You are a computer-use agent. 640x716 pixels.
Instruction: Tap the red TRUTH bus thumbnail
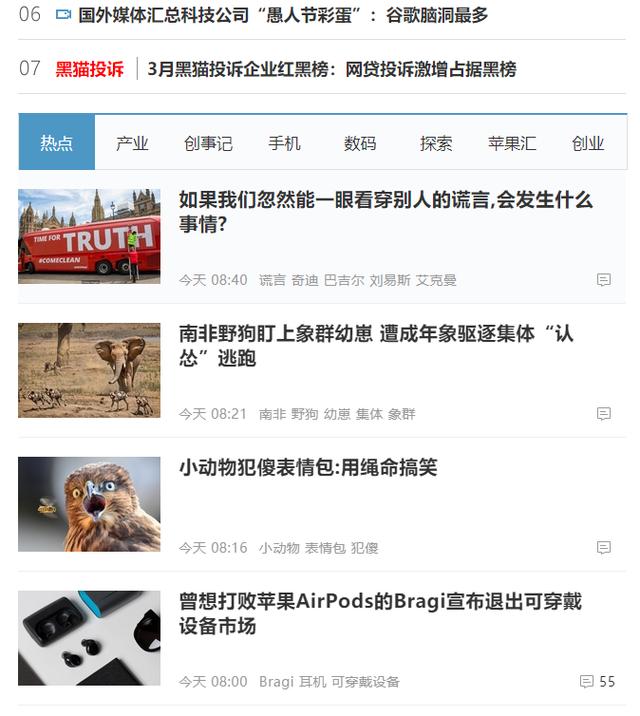(89, 236)
